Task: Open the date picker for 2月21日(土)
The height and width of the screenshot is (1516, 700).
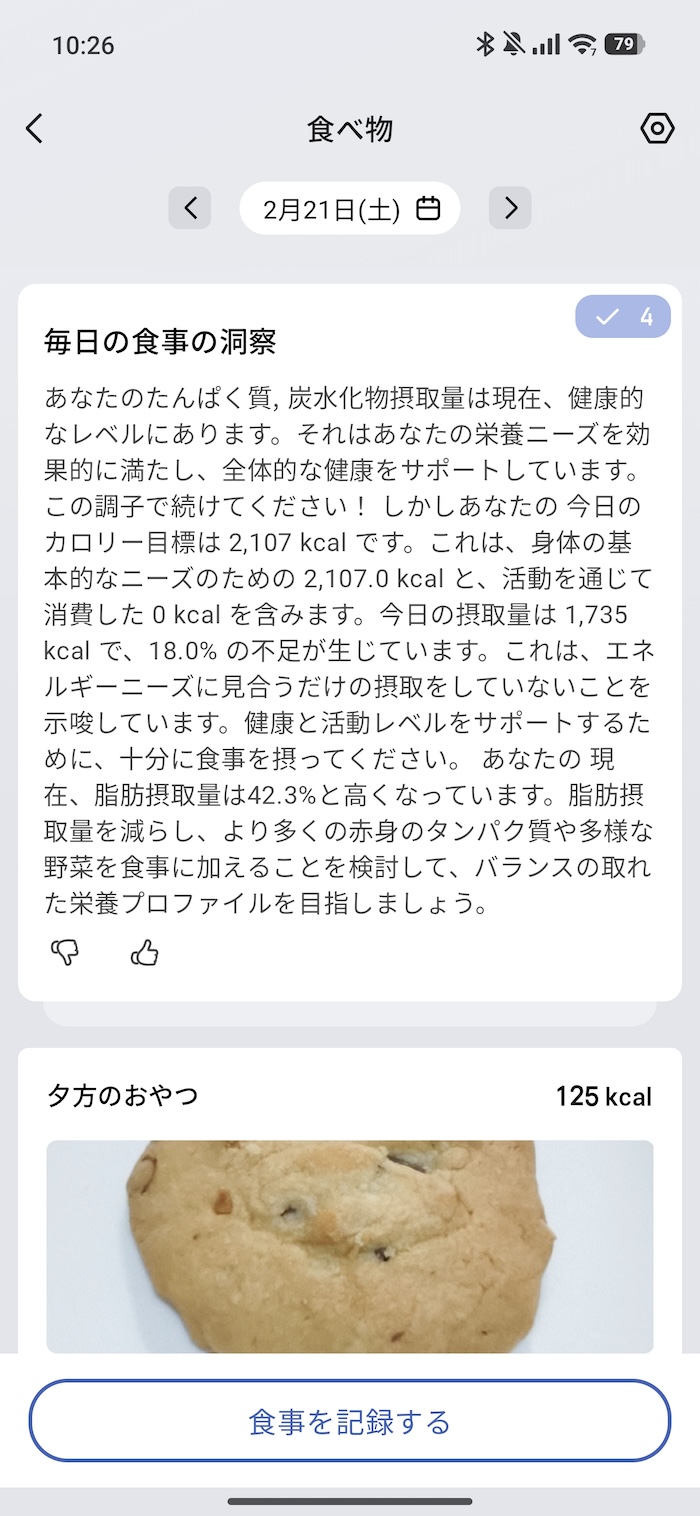Action: (350, 208)
